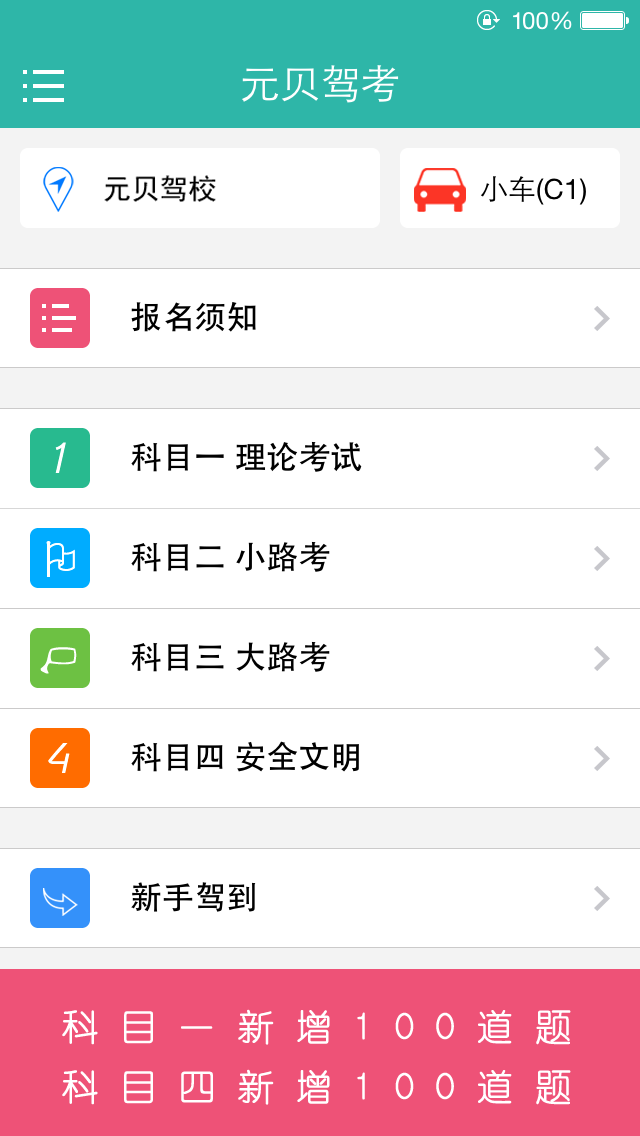Open the side menu button
This screenshot has height=1136, width=640.
pyautogui.click(x=43, y=86)
